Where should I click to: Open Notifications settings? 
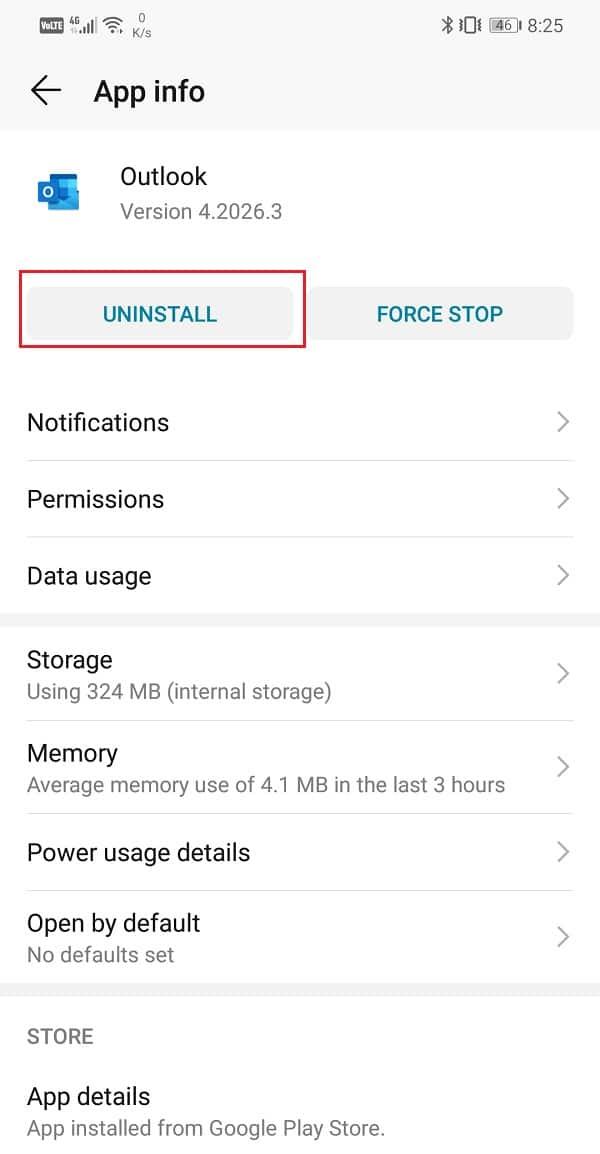click(x=299, y=422)
